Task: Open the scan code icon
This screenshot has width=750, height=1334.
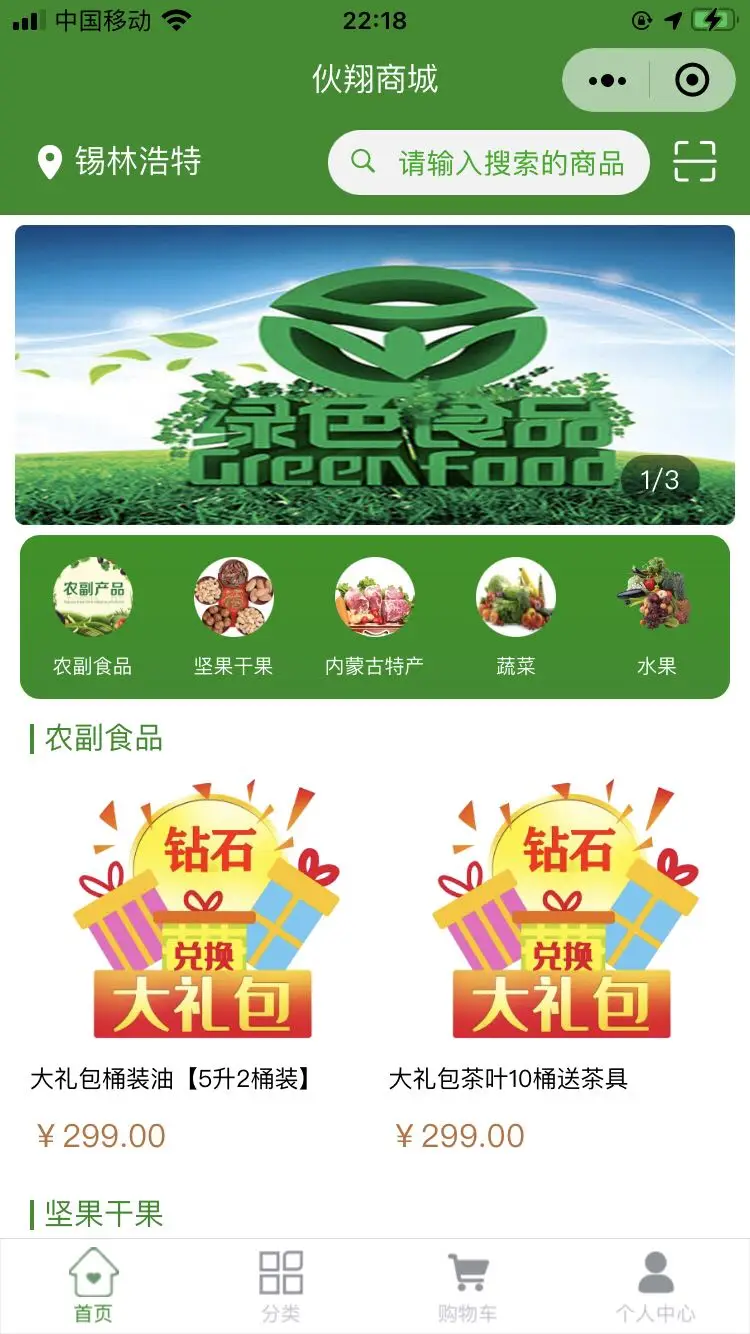Action: tap(694, 161)
